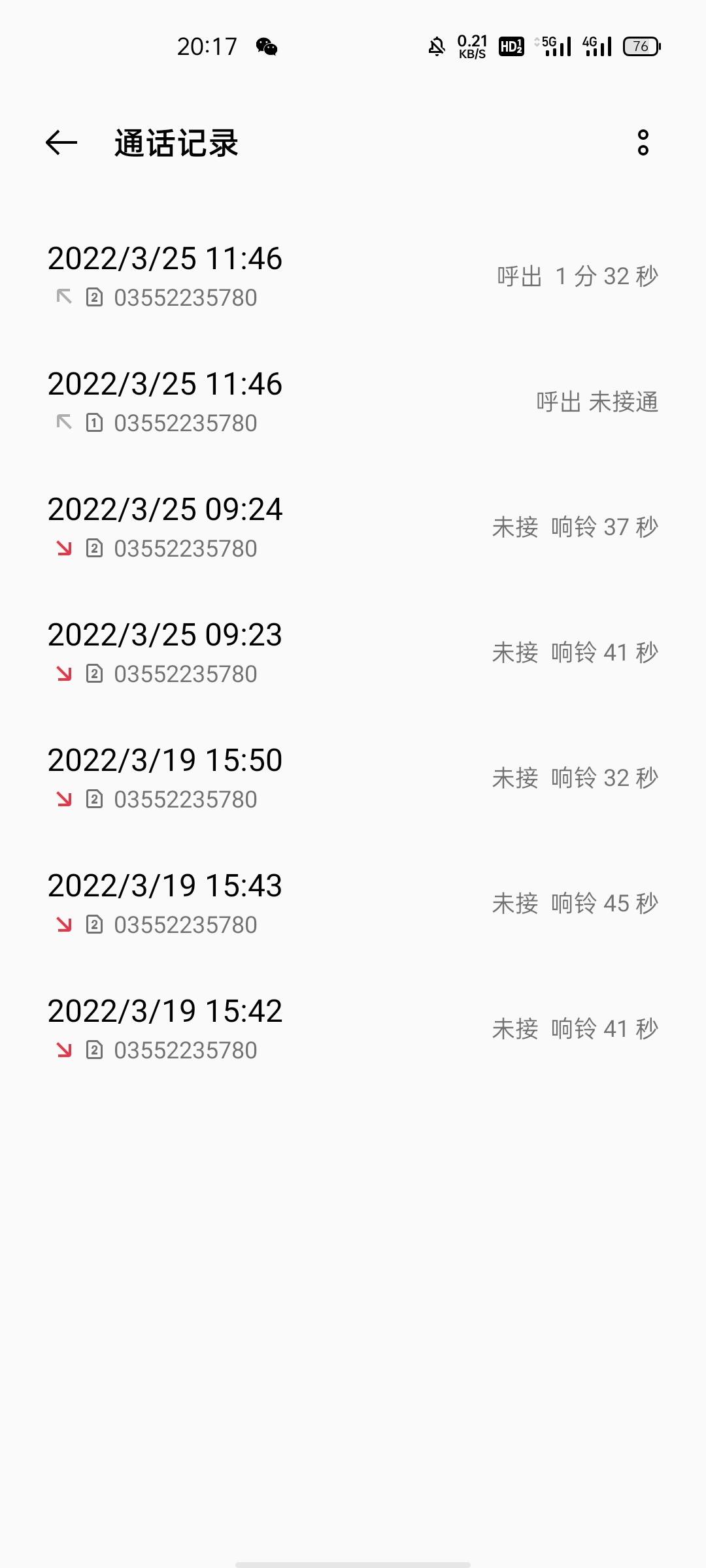Select the 呼出 未接通 call entry
Image resolution: width=706 pixels, height=1568 pixels.
tap(353, 402)
